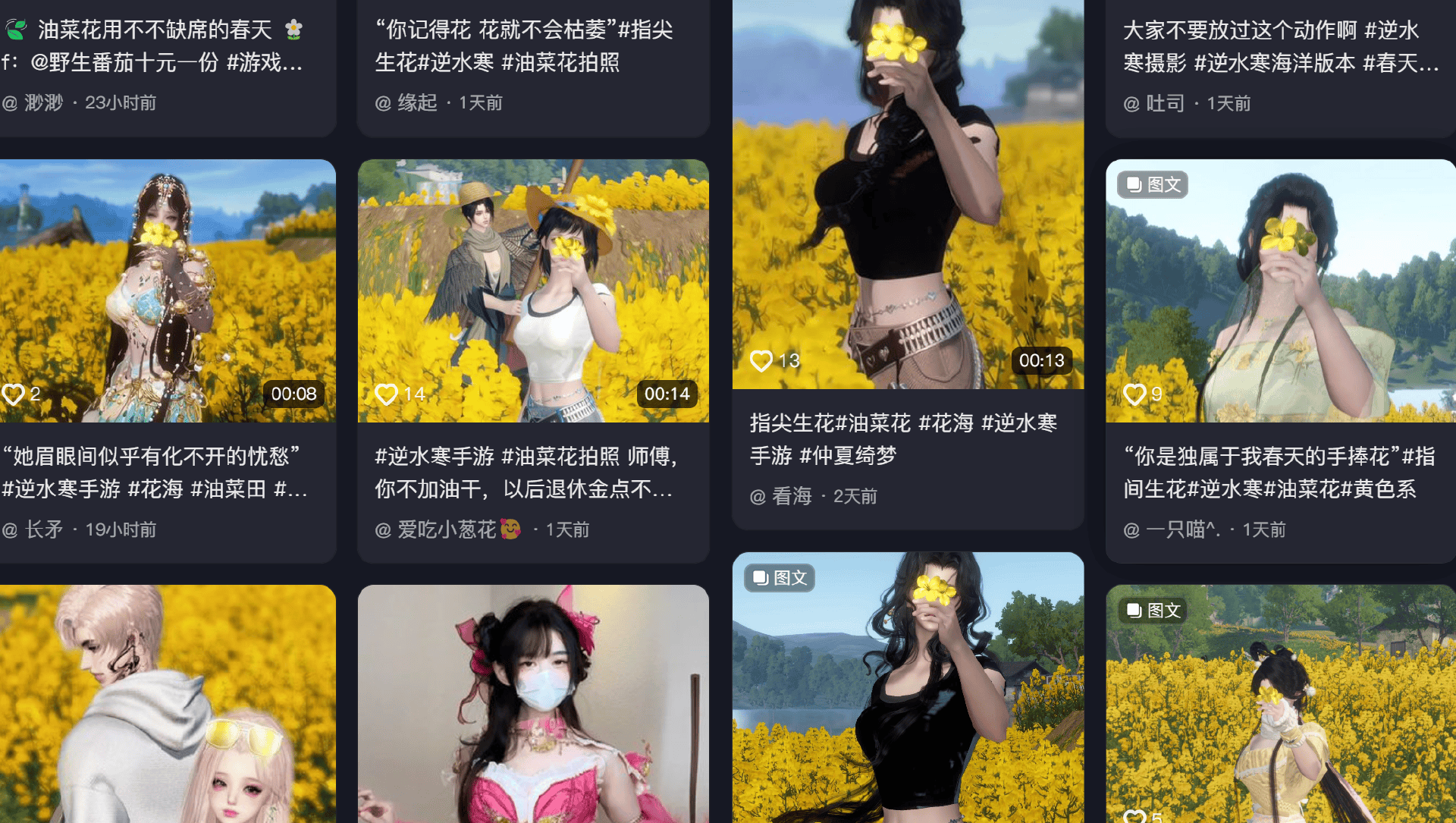
Task: Open the 图文 post with 5 likes
Action: click(x=1280, y=705)
